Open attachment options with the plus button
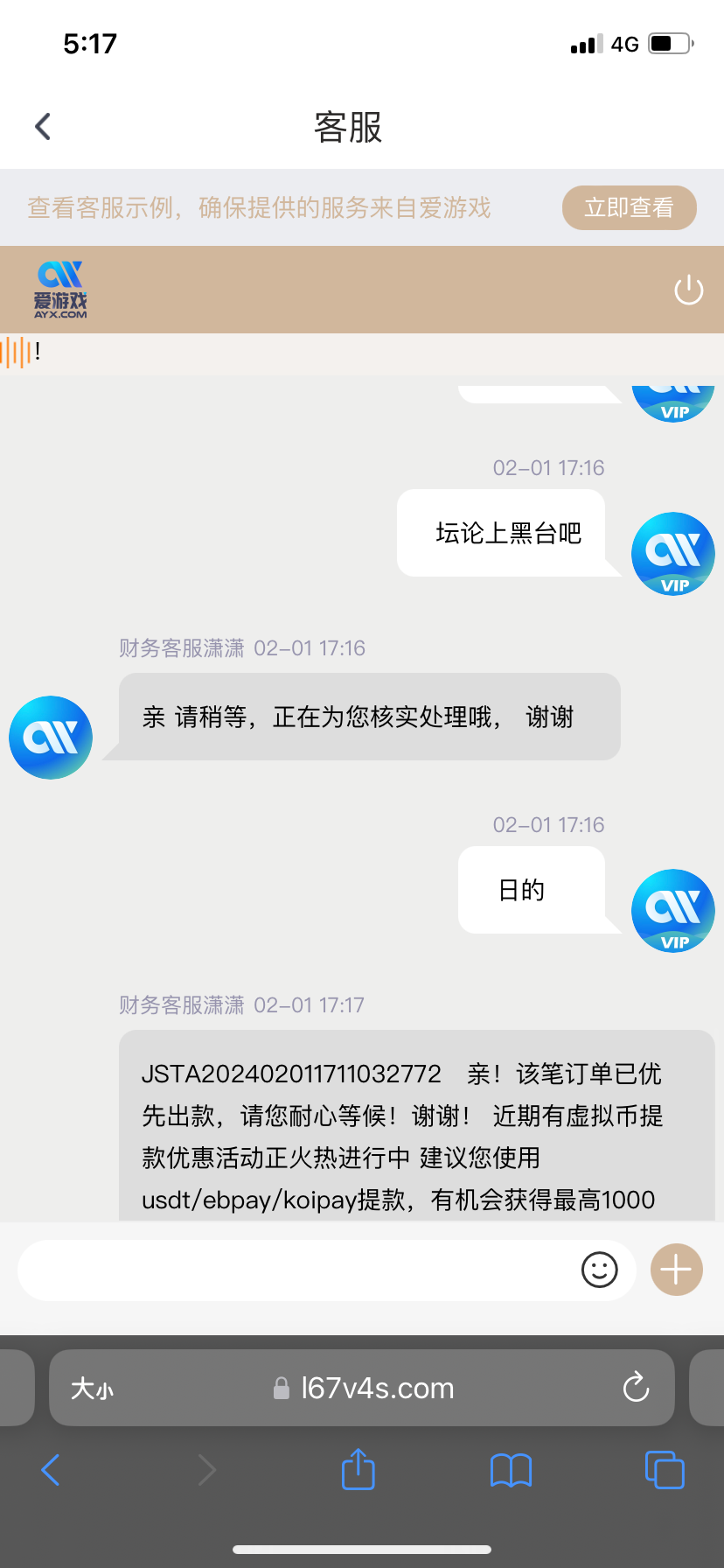Viewport: 724px width, 1568px height. (677, 1270)
